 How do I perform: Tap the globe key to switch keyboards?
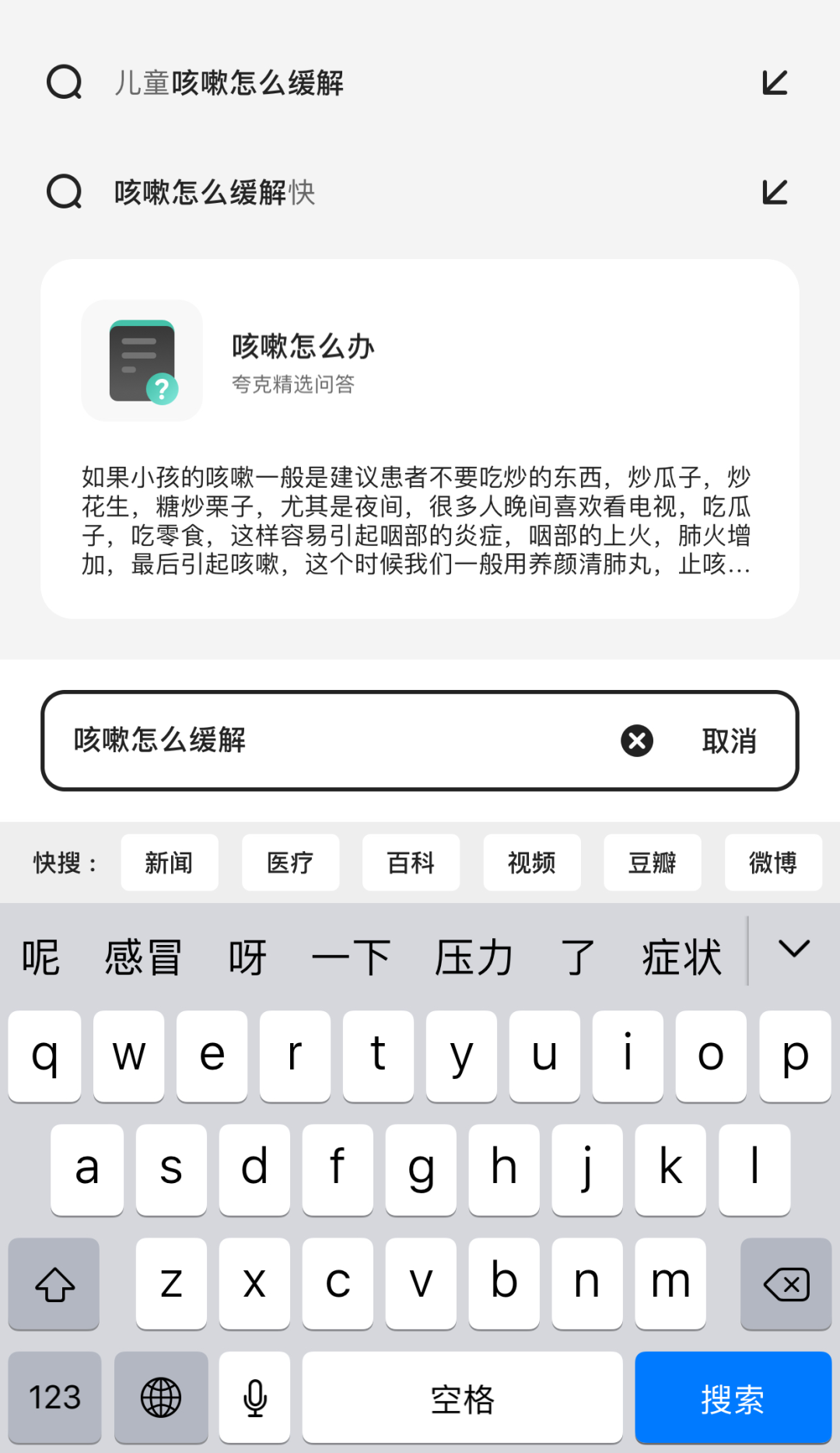[x=161, y=1398]
